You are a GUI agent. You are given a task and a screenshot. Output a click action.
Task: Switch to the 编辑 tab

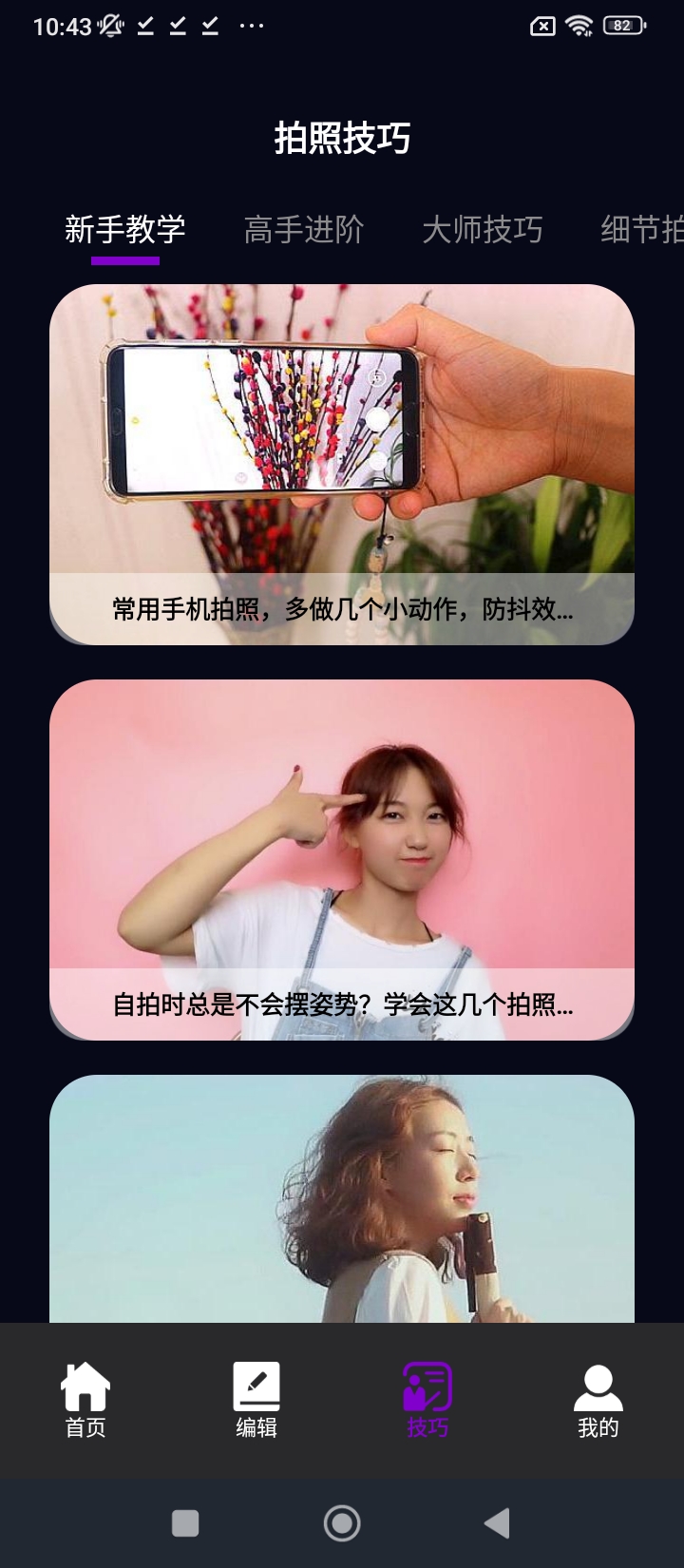click(256, 1400)
